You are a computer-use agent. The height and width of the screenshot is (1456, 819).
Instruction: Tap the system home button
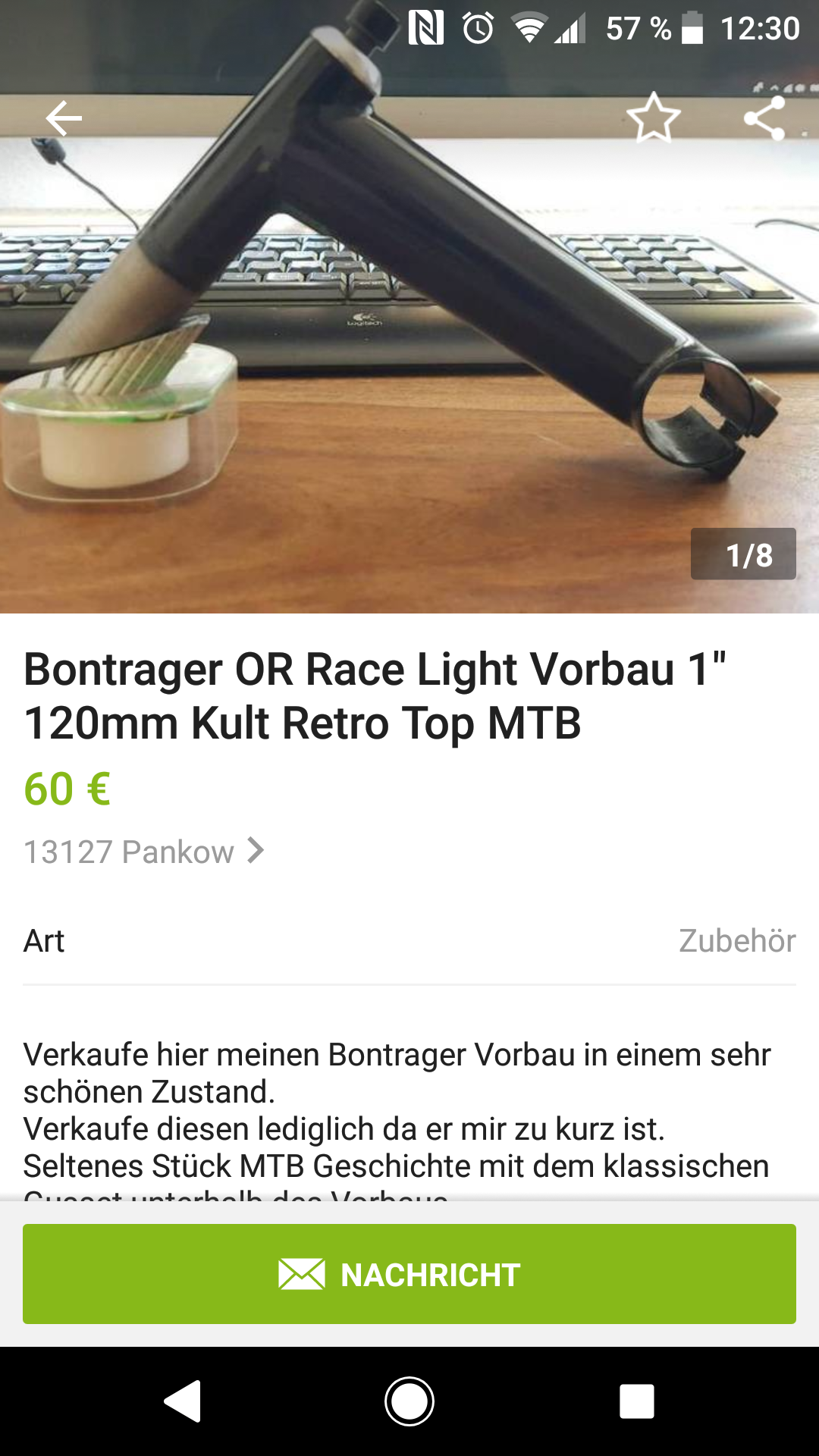[x=409, y=1401]
